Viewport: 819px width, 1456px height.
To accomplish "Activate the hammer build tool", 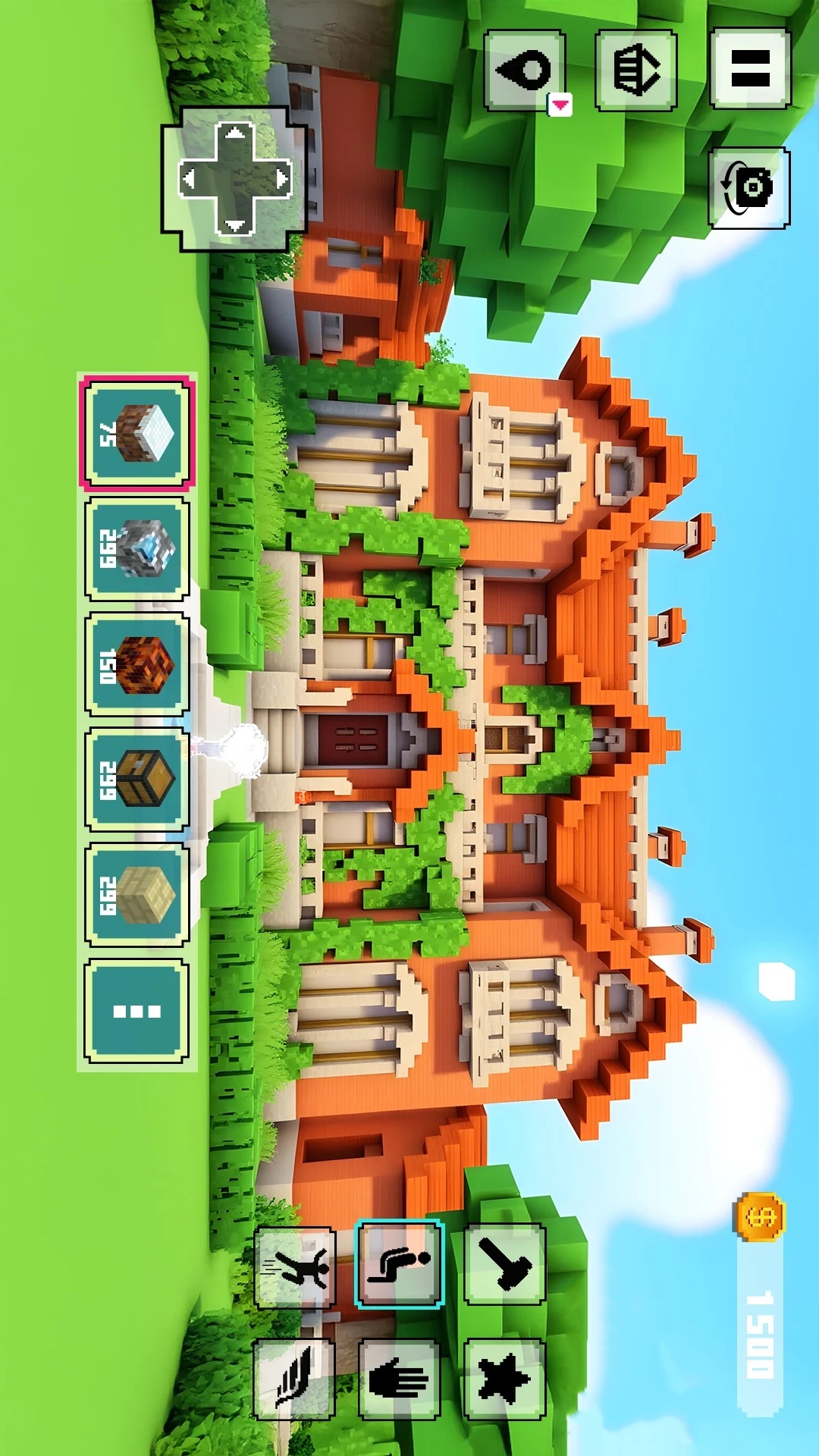I will [x=504, y=1264].
